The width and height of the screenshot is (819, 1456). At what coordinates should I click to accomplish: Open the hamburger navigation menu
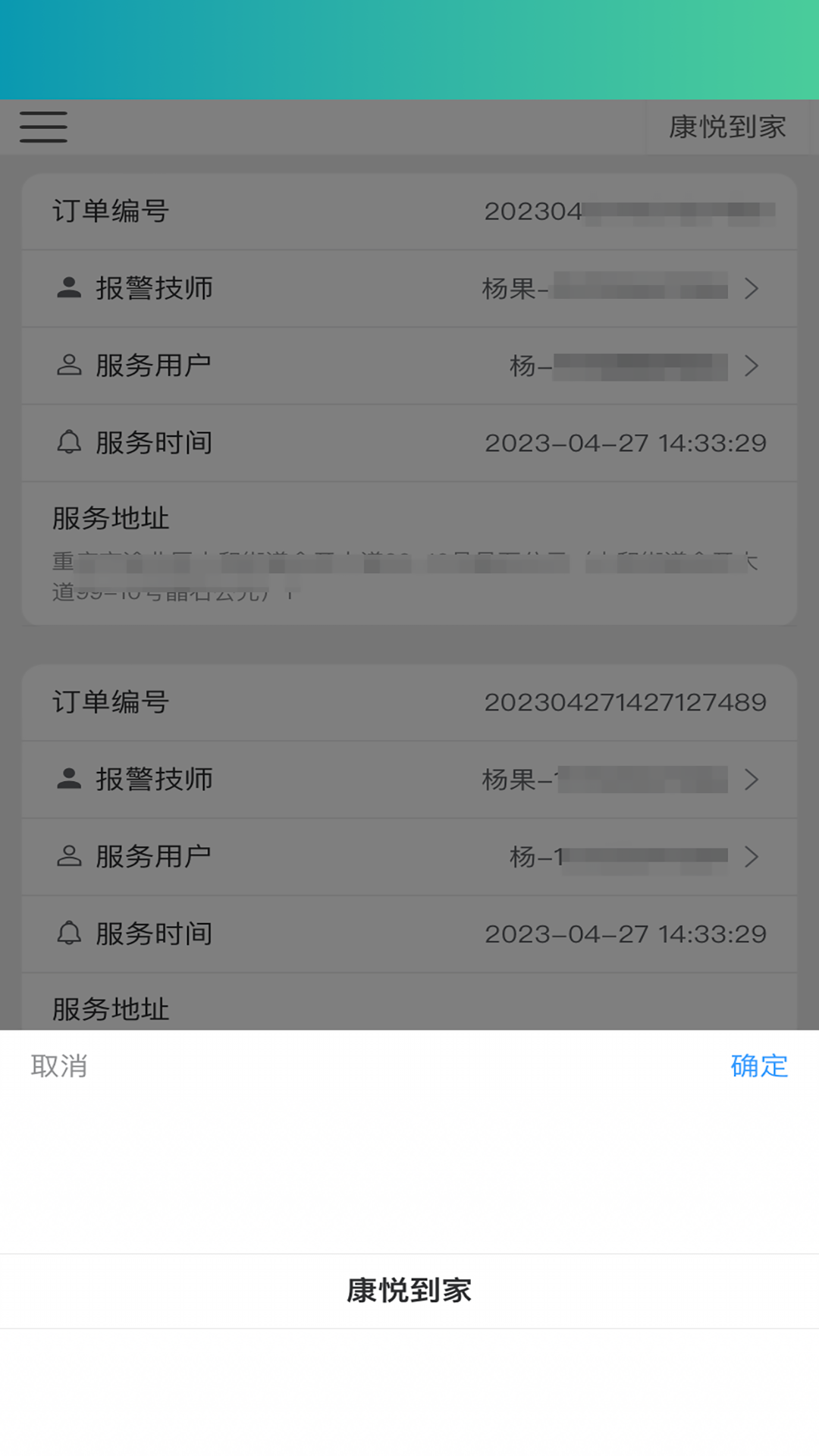pos(42,127)
